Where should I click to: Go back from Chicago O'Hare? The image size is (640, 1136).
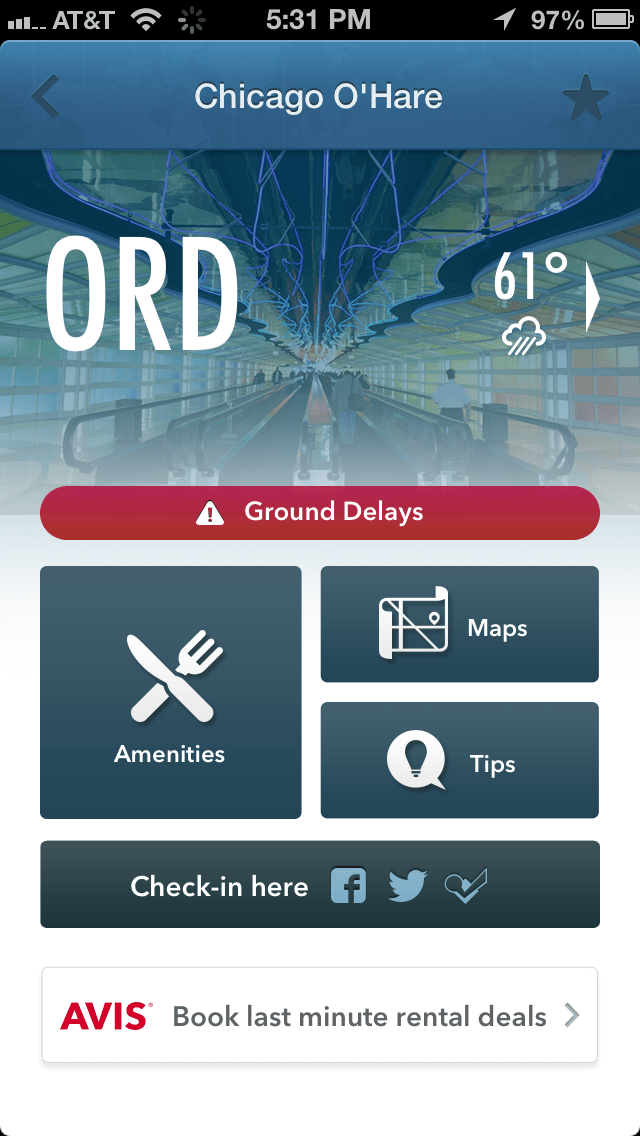[46, 97]
